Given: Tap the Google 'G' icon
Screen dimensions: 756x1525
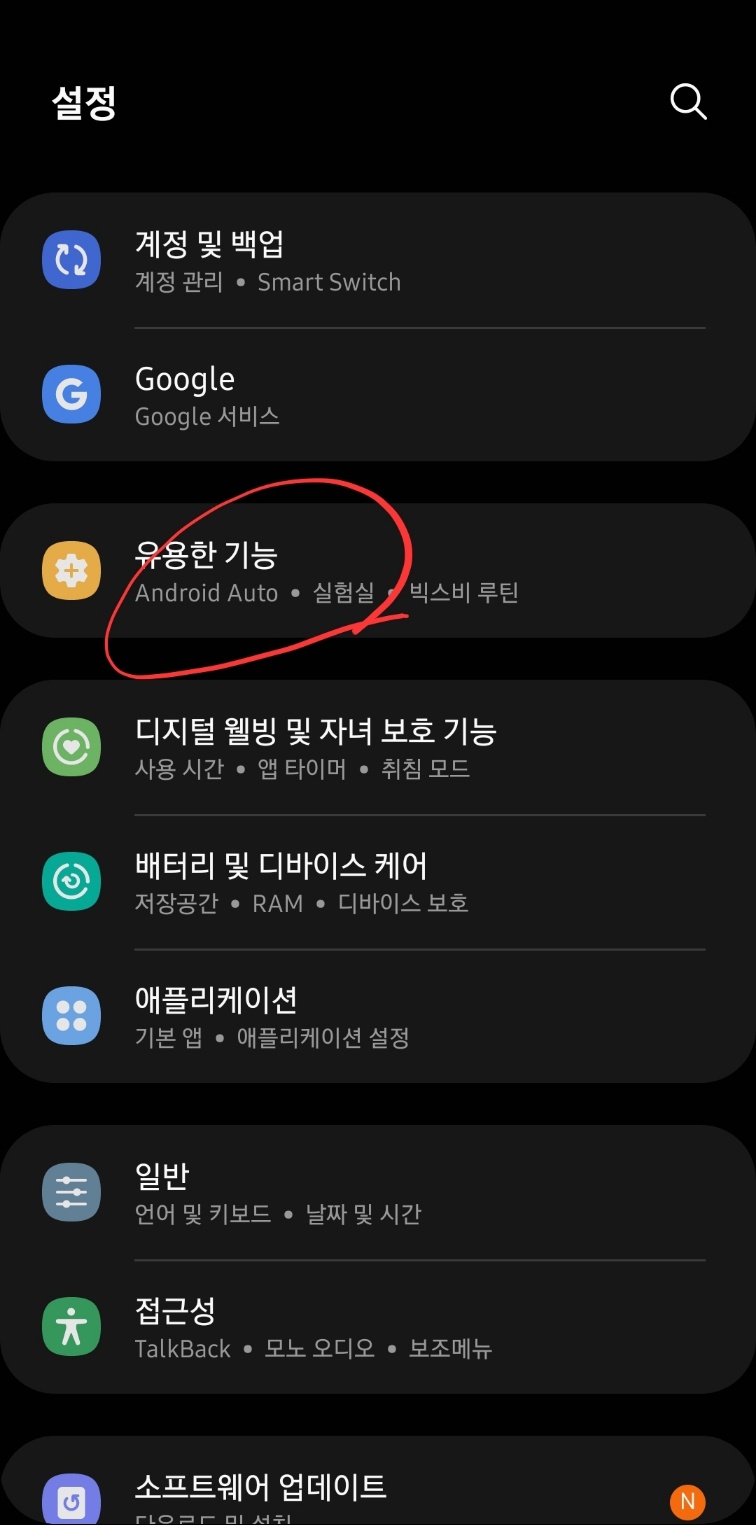Looking at the screenshot, I should 71,394.
